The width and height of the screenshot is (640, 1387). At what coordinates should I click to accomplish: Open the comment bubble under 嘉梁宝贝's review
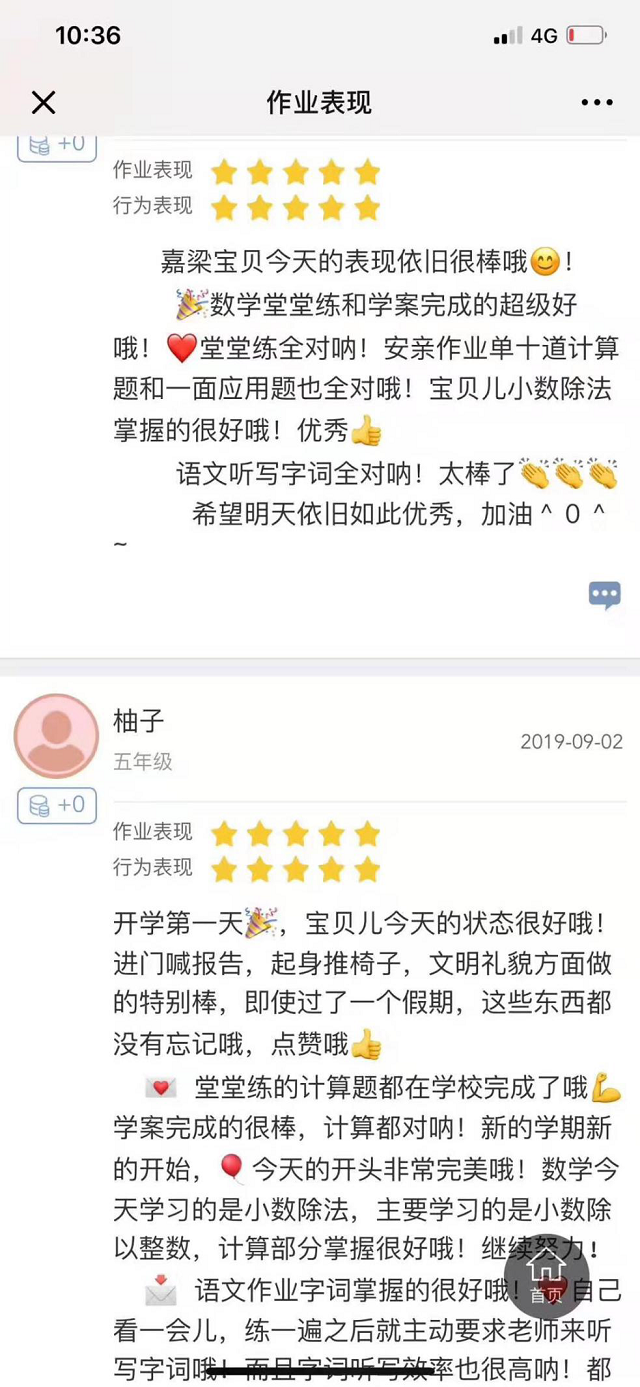[604, 595]
